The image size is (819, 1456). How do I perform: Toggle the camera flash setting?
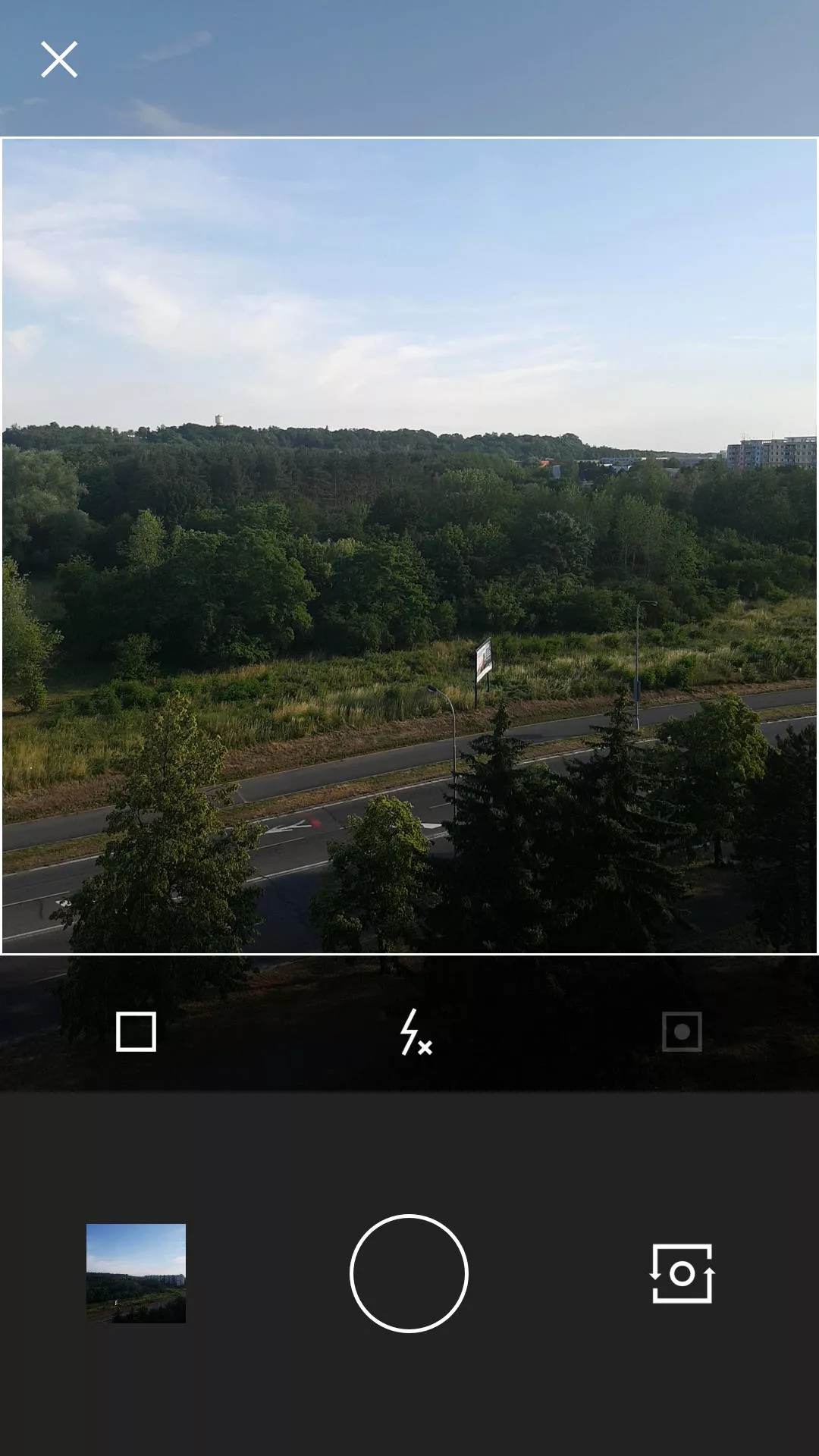point(415,1031)
